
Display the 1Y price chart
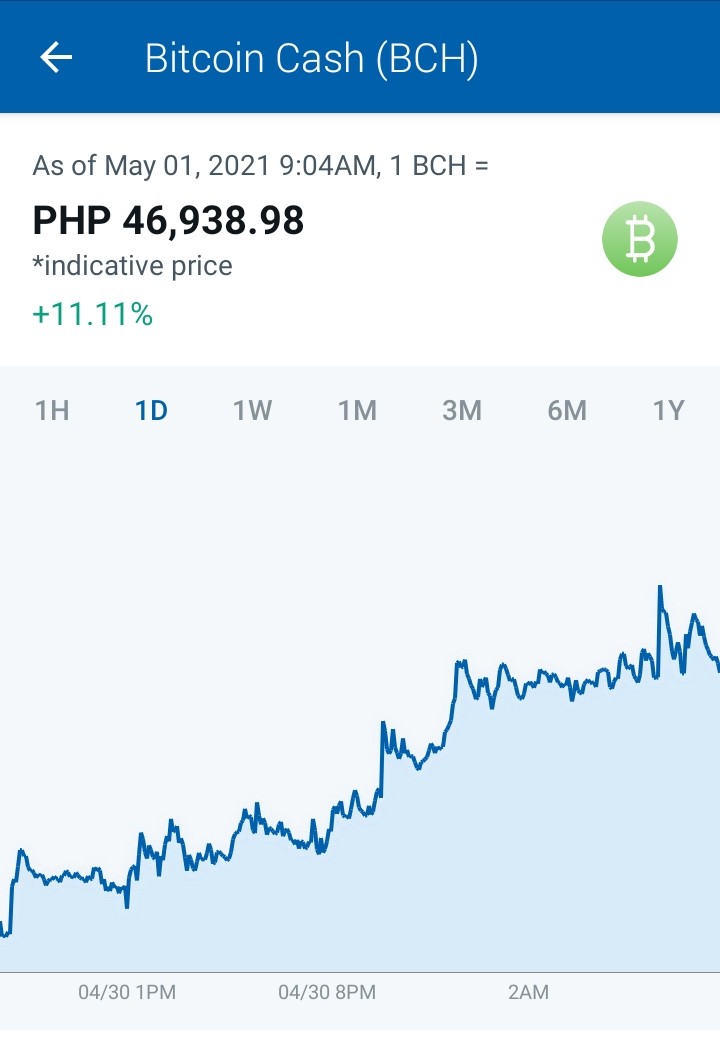tap(668, 410)
